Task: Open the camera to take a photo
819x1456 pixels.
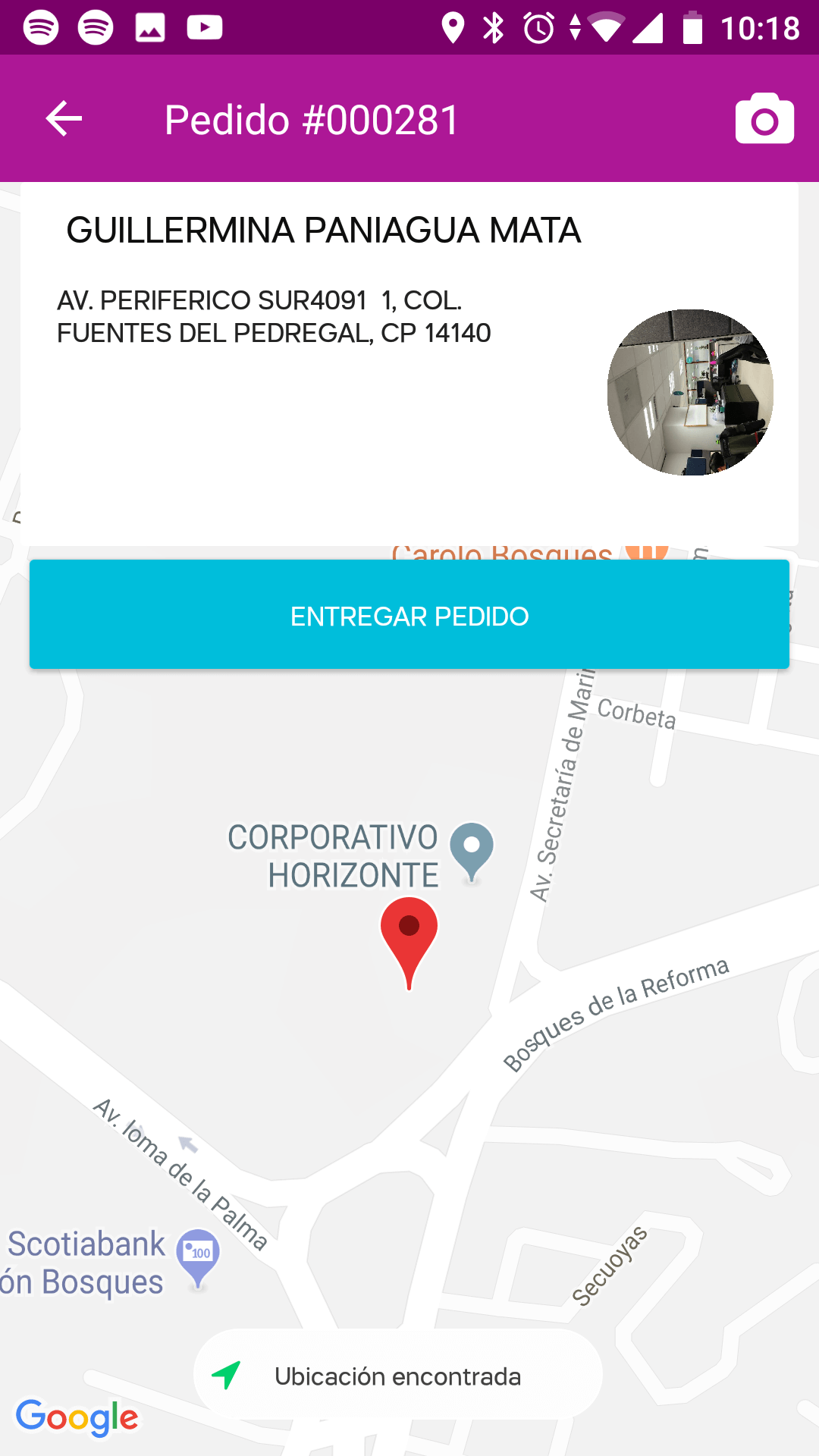Action: coord(764,119)
